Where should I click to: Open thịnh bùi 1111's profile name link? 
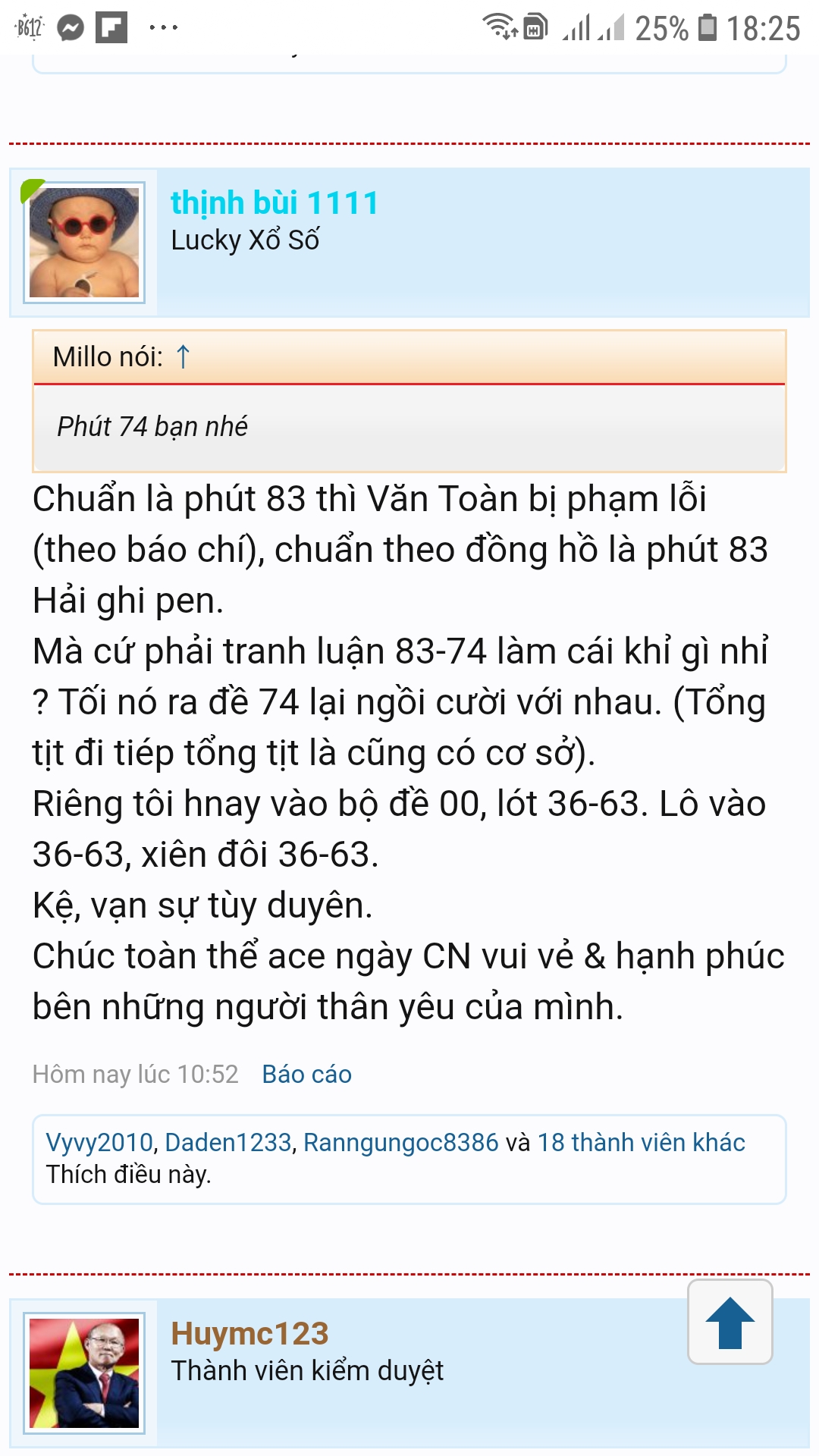(274, 203)
